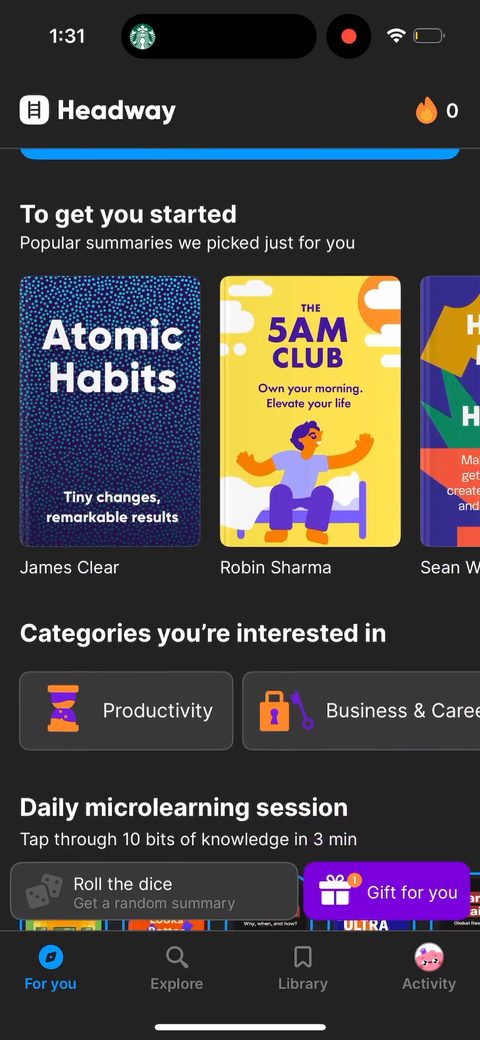Image resolution: width=480 pixels, height=1040 pixels.
Task: Open the streak flame counter
Action: pyautogui.click(x=437, y=110)
